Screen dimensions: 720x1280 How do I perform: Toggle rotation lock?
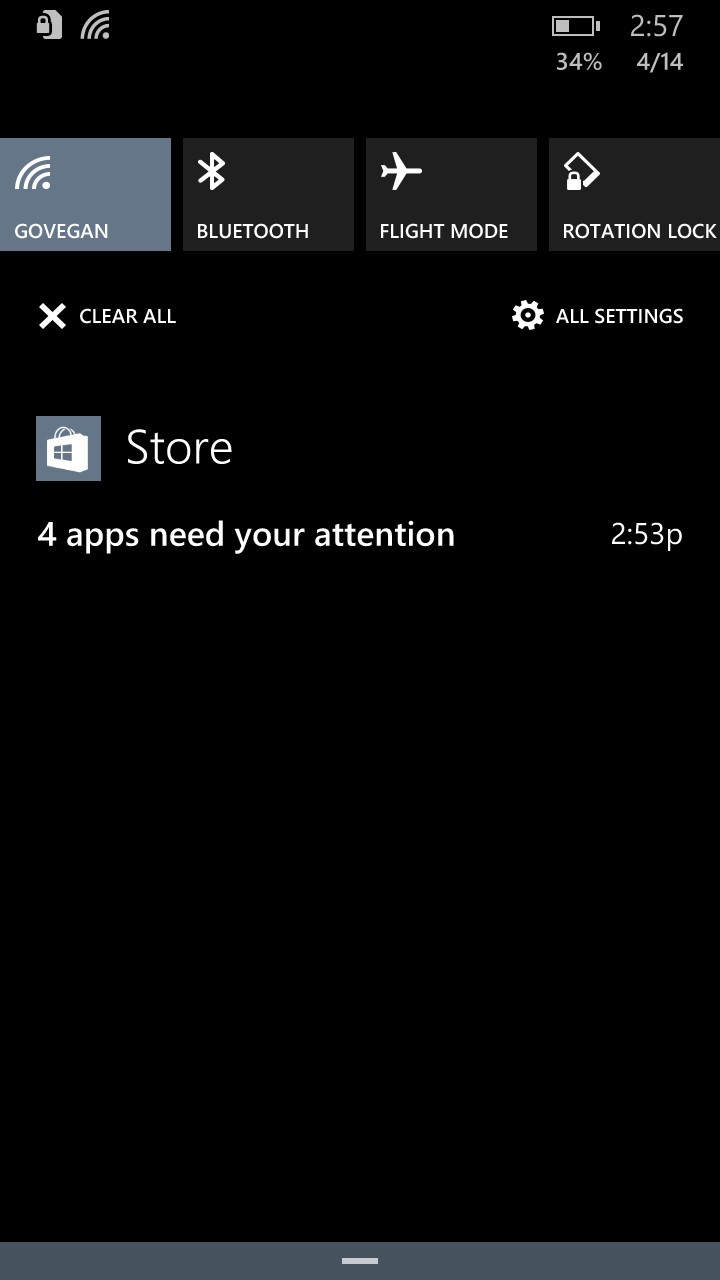coord(634,194)
